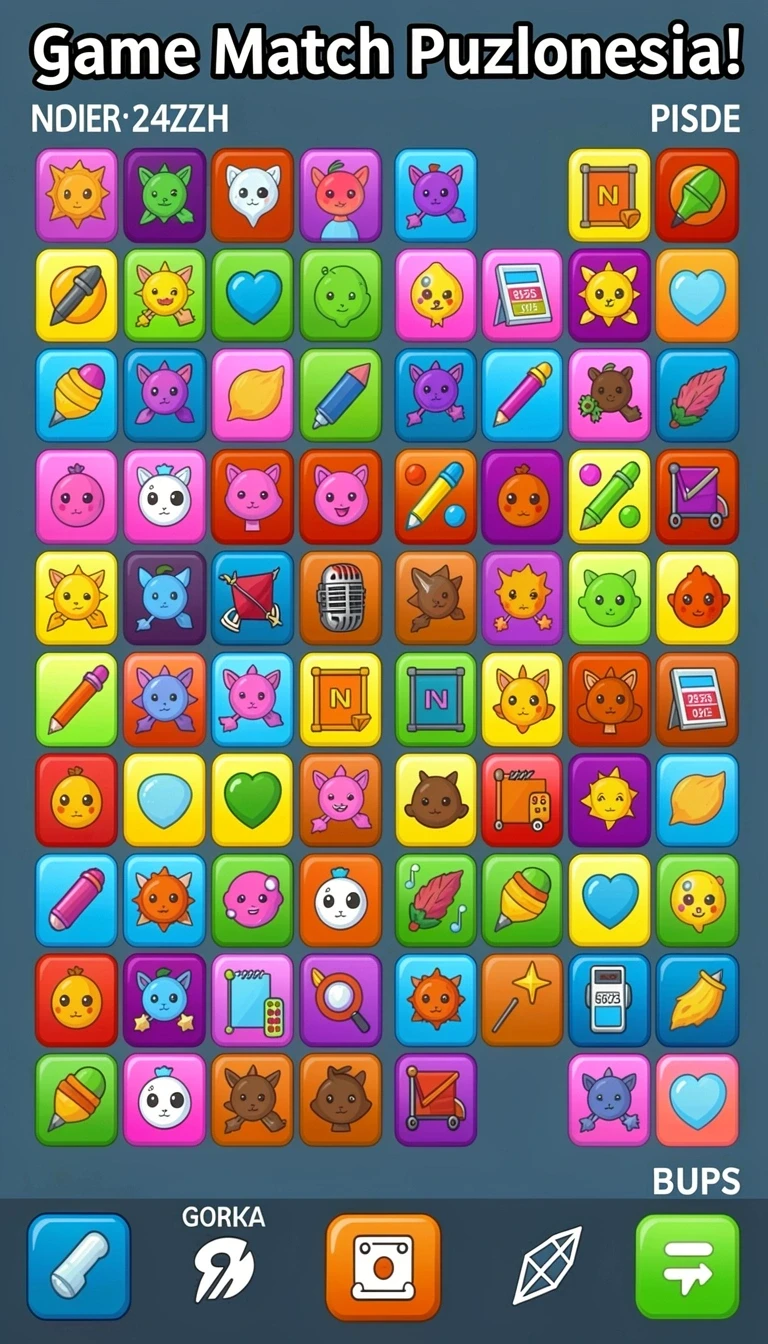Tap the white cat on red tile
The height and width of the screenshot is (1344, 768).
coord(253,195)
